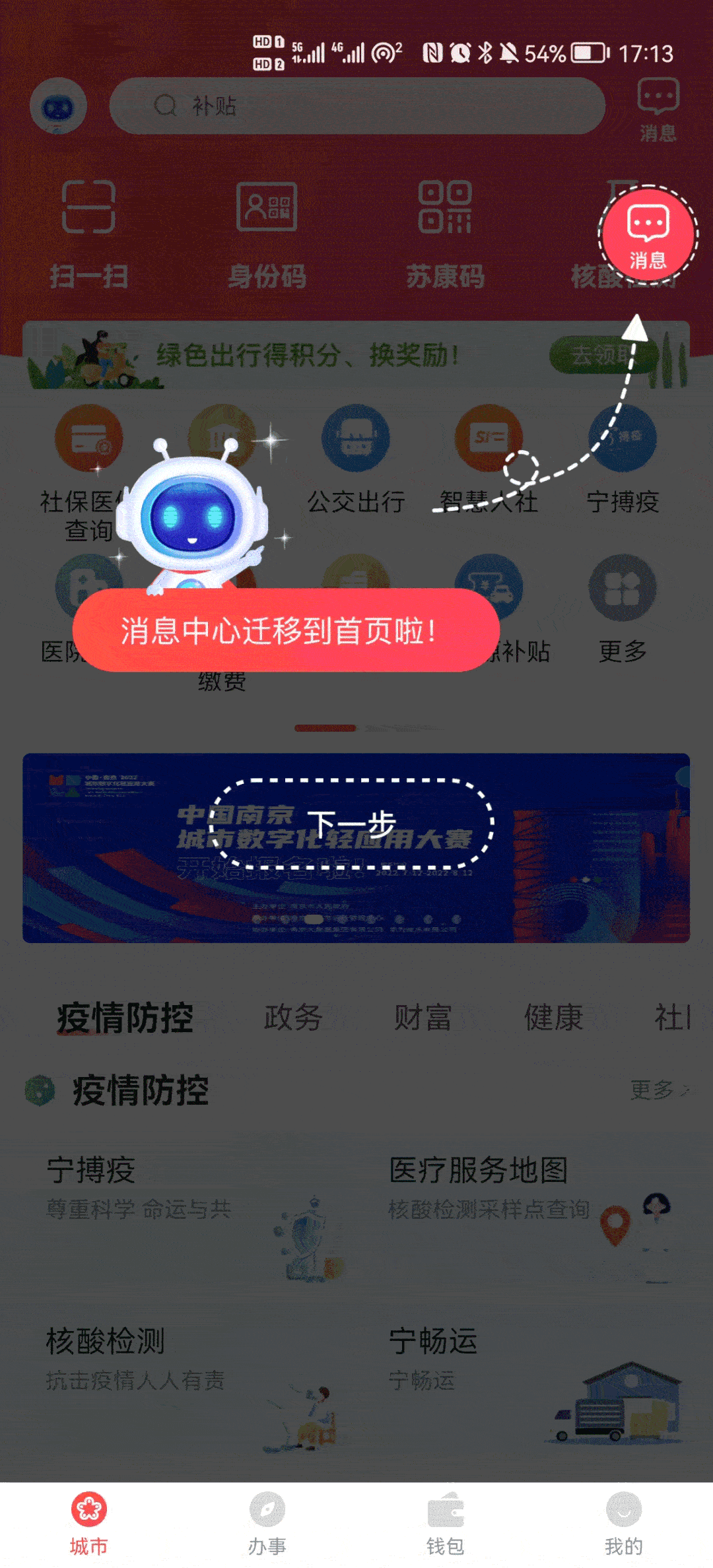713x1568 pixels.
Task: Select the 财富 category tab
Action: pos(423,1017)
